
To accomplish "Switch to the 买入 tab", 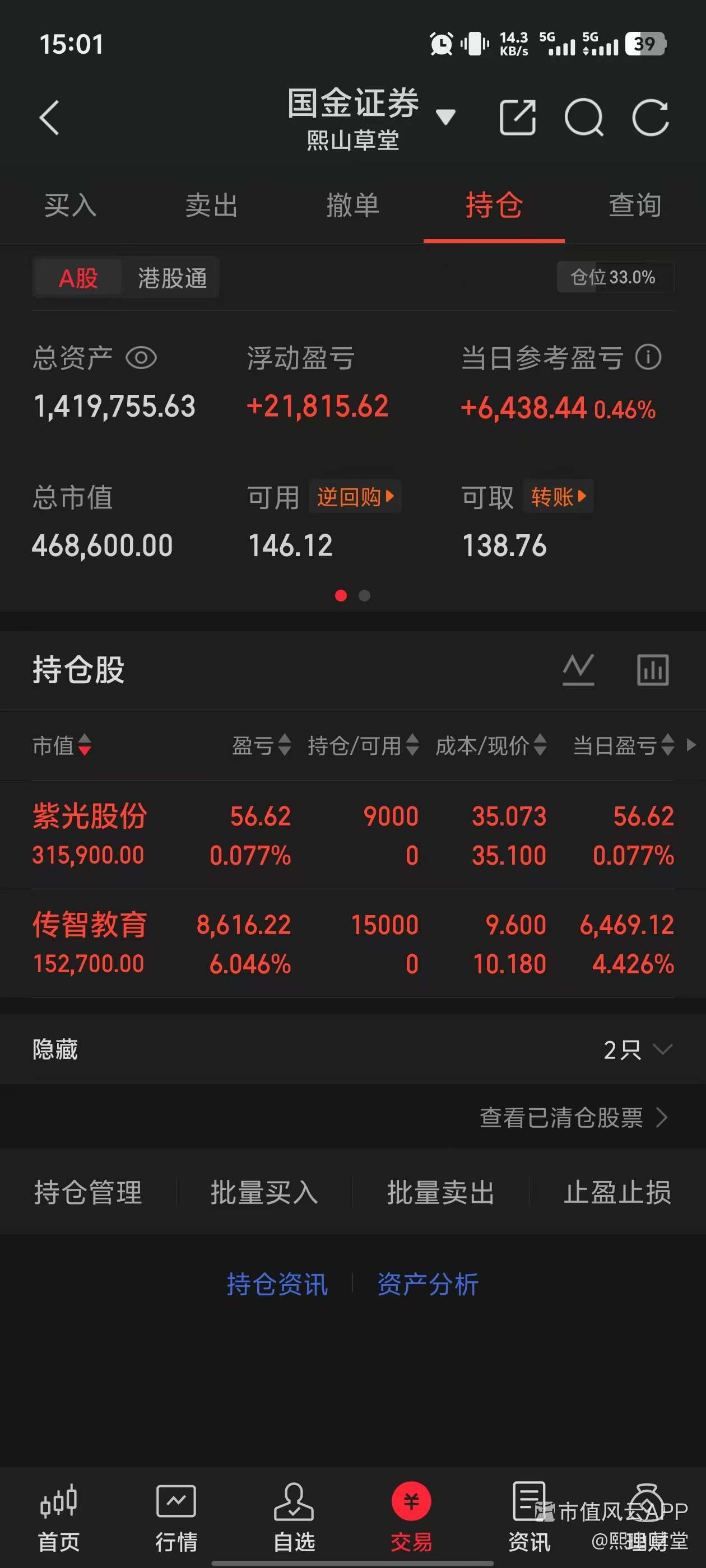I will (x=71, y=205).
